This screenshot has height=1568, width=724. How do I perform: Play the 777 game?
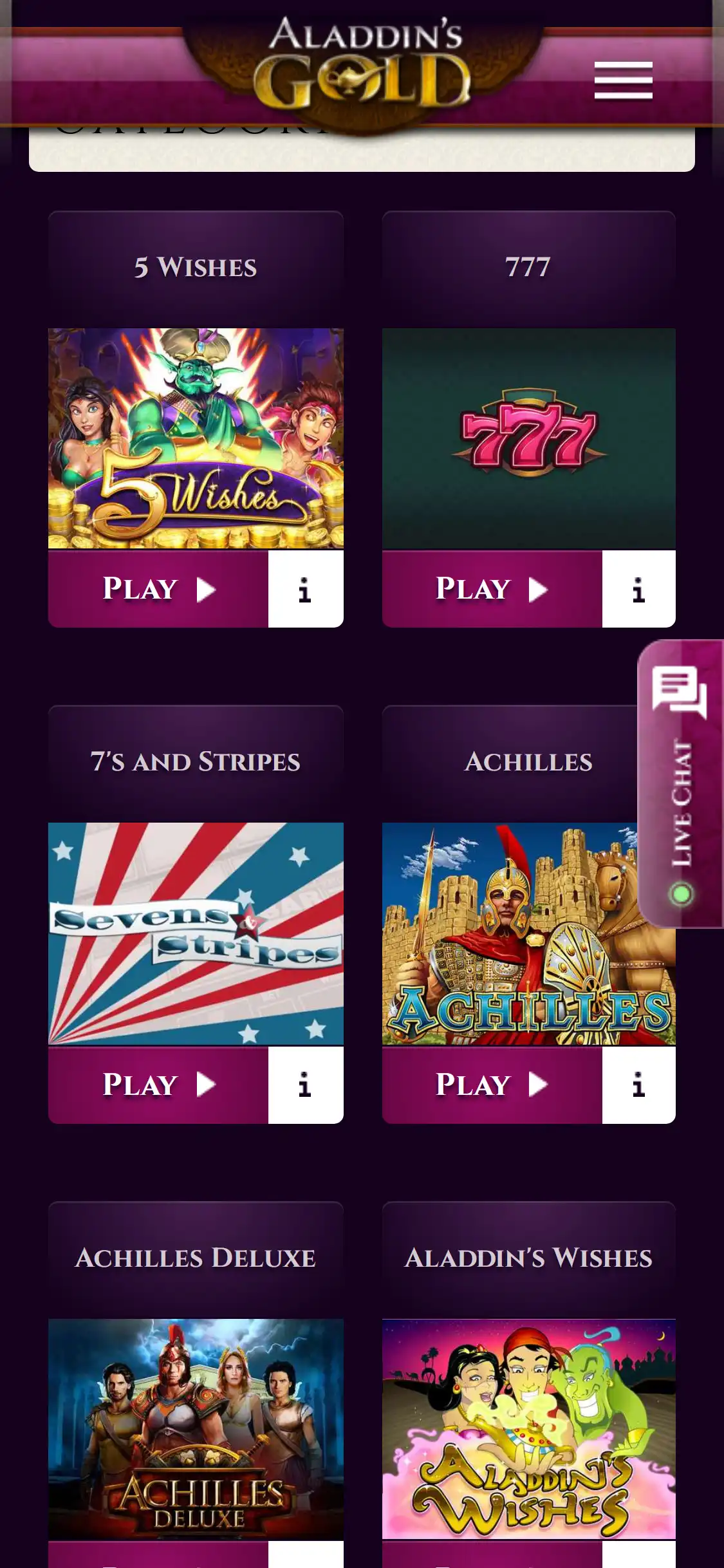point(492,589)
